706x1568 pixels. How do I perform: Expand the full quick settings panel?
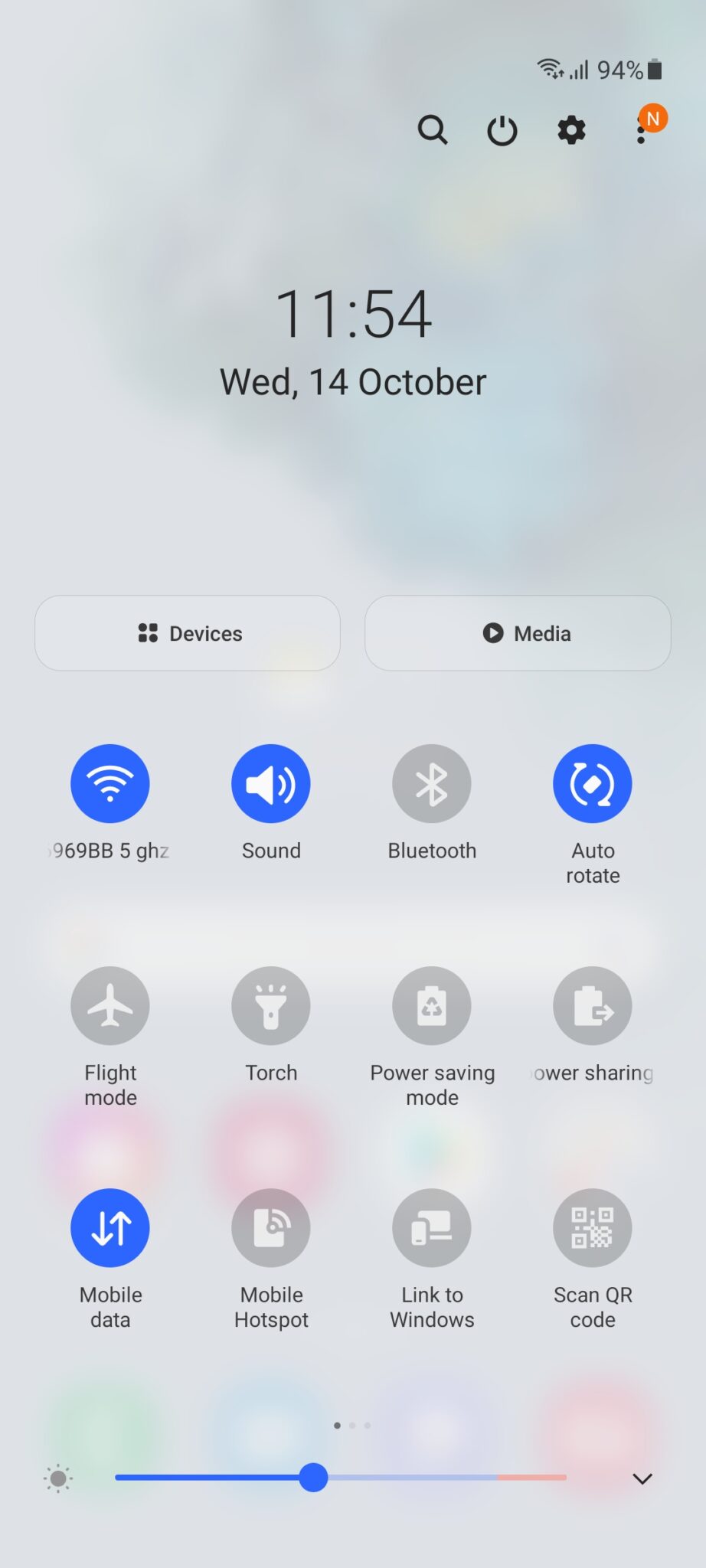[642, 1478]
